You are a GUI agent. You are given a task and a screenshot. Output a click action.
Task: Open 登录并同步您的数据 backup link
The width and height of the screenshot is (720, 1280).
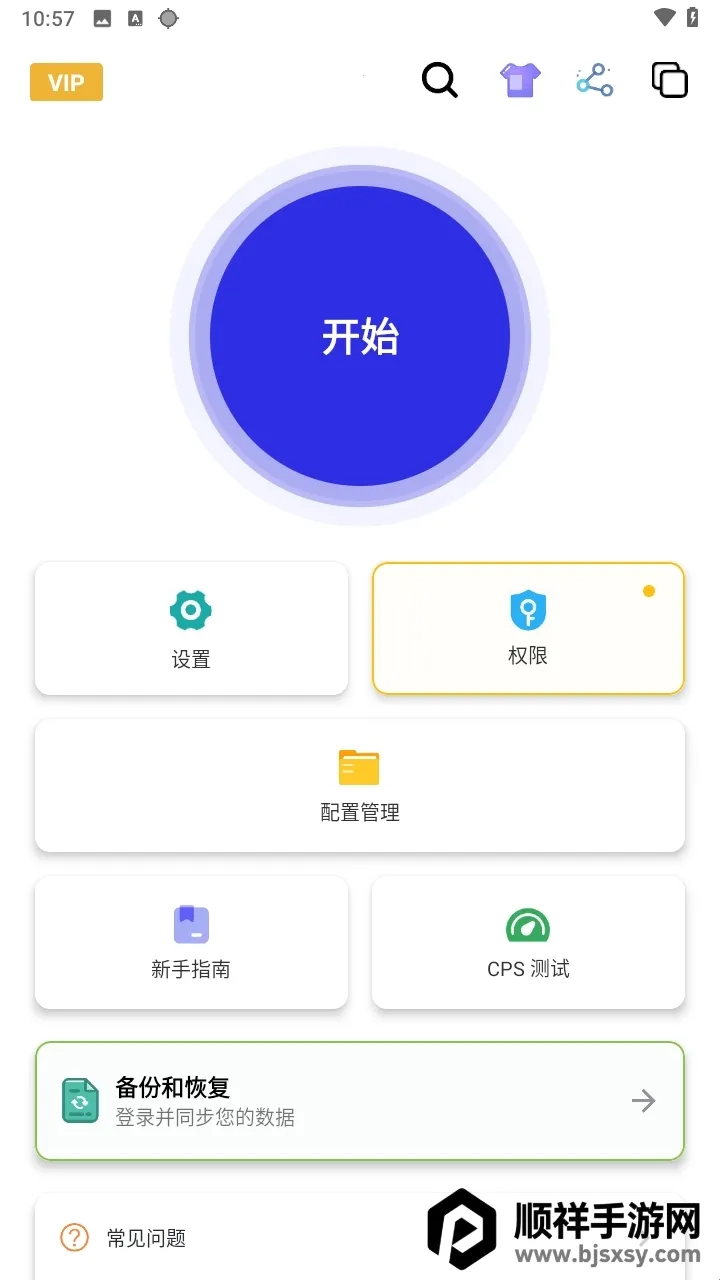204,1117
